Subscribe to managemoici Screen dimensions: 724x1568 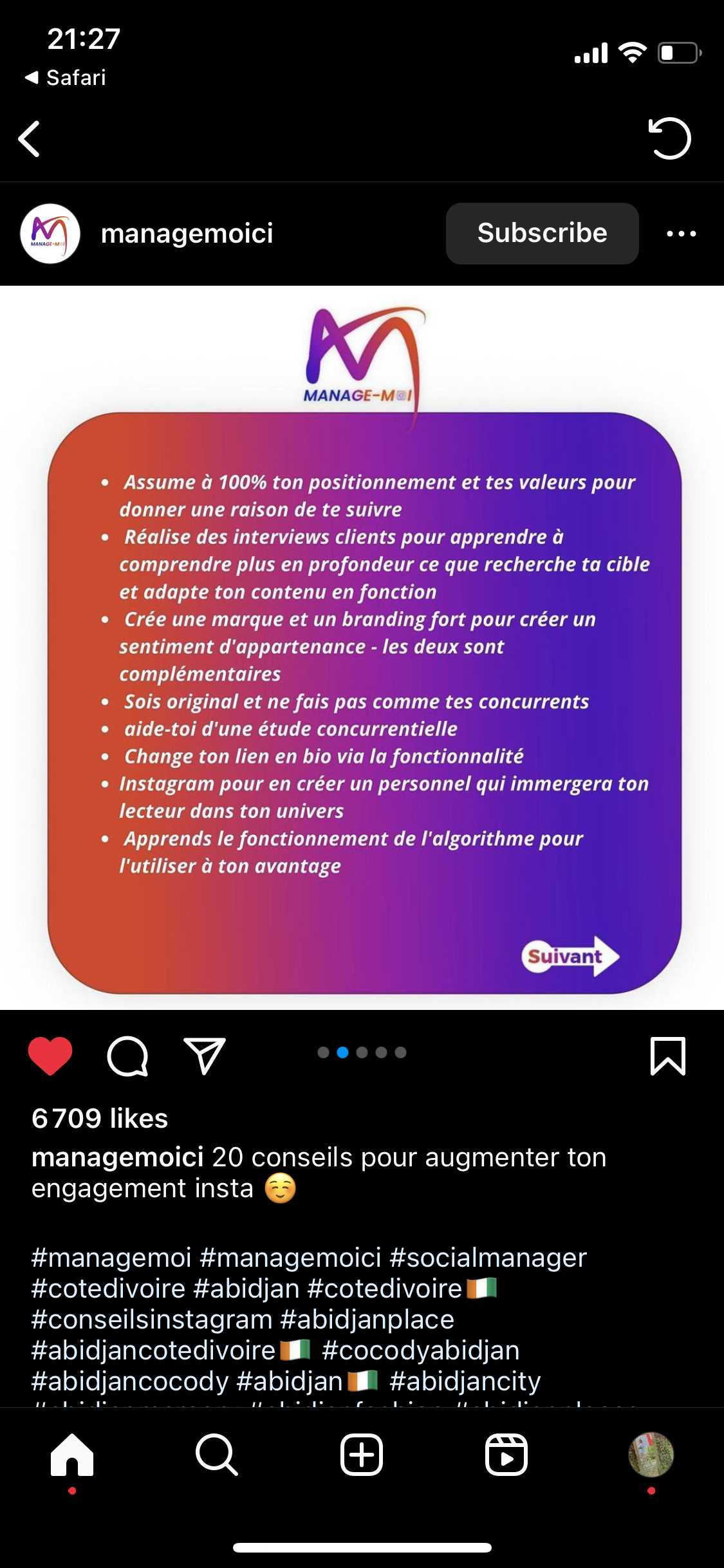[x=542, y=234]
